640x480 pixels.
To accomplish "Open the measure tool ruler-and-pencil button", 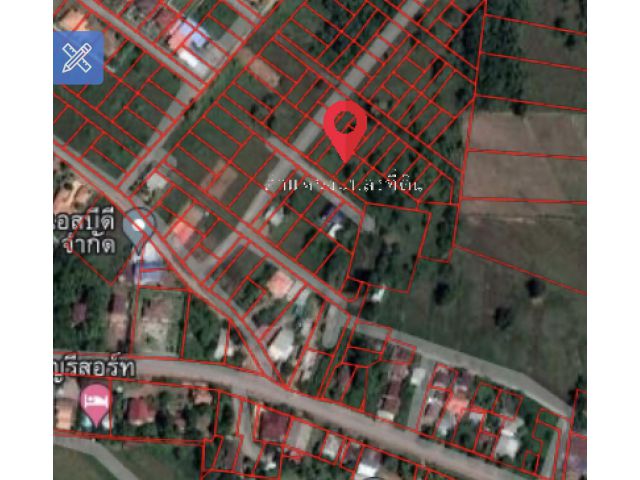I will click(78, 58).
